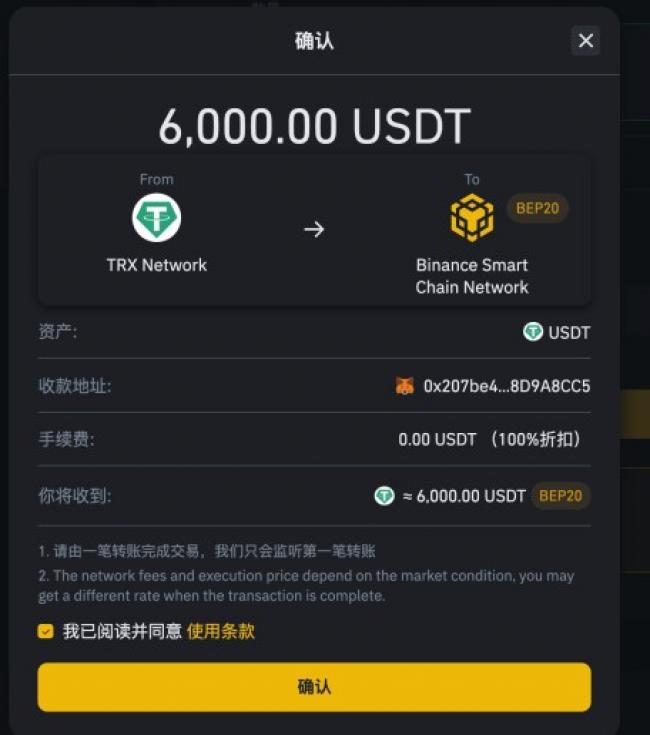Open the 使用条款 terms link
This screenshot has width=650, height=735.
[x=220, y=631]
